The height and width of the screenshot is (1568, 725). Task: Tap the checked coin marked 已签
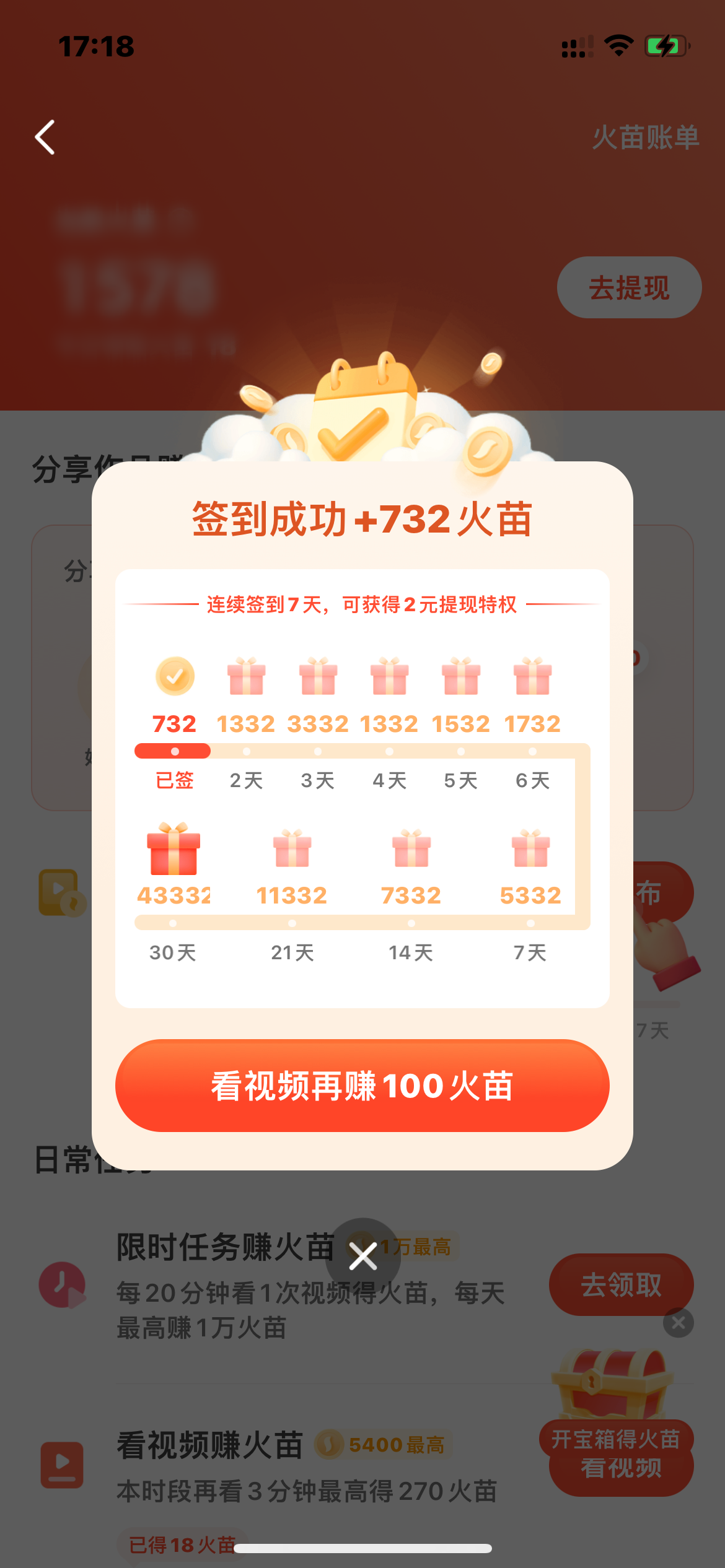(175, 677)
